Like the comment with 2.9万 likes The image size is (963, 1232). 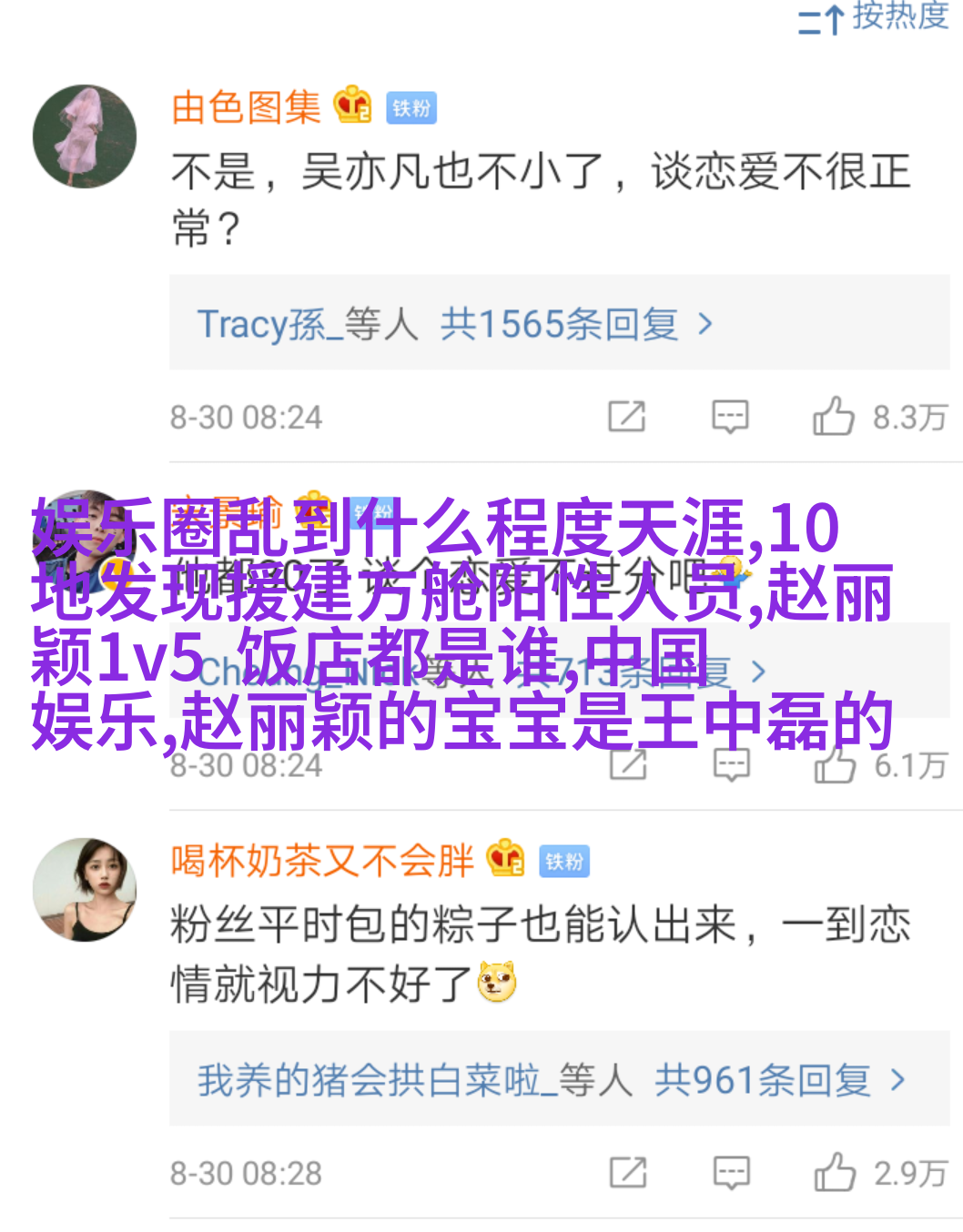click(835, 1173)
